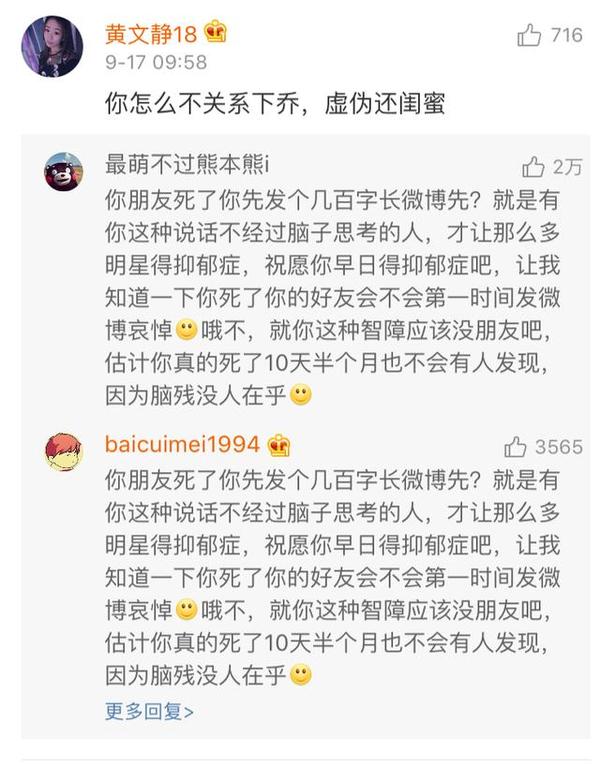Expand 更多回复 to see more replies
Screen dimensions: 600x766
pyautogui.click(x=149, y=712)
